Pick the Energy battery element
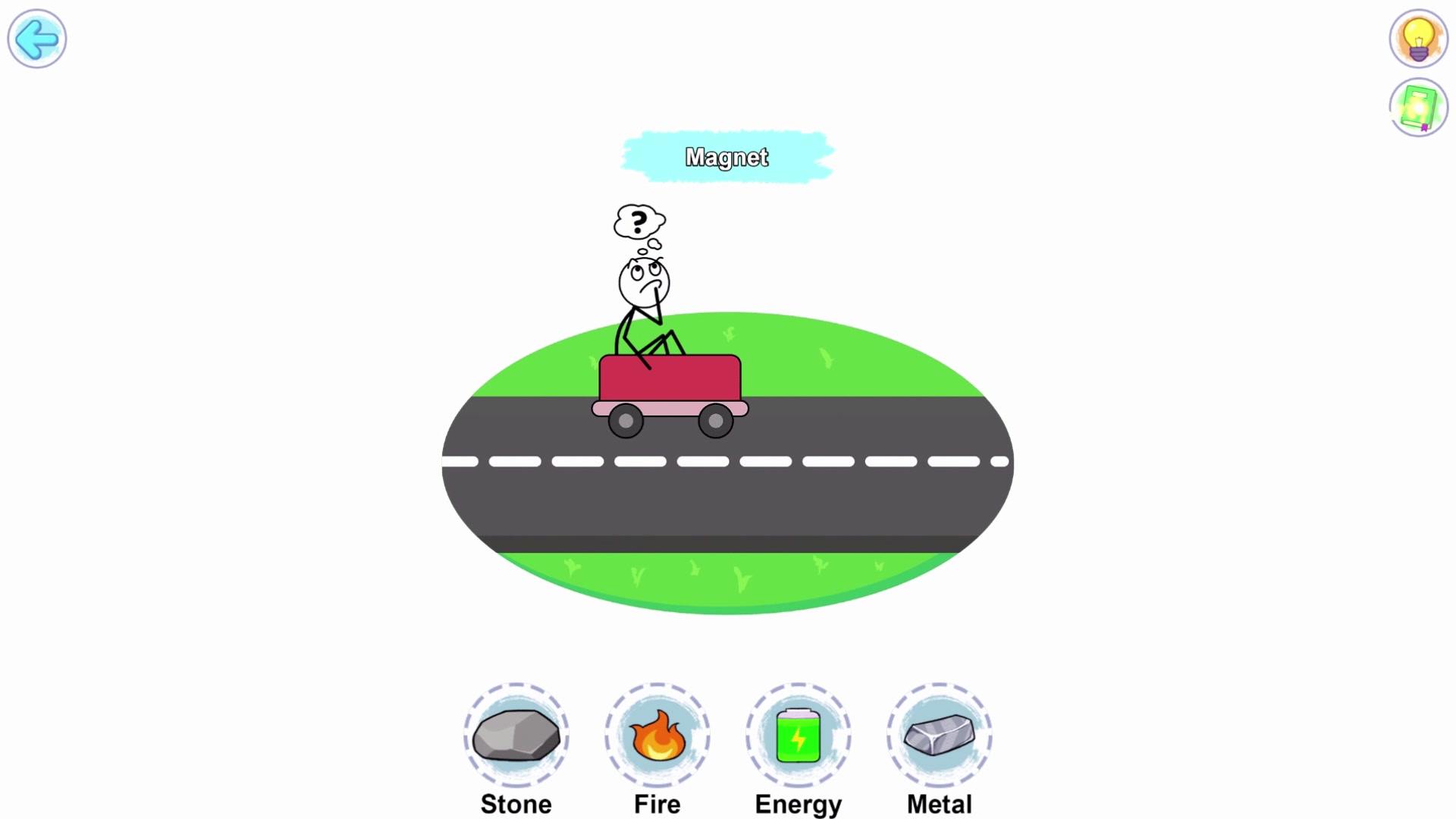Image resolution: width=1456 pixels, height=819 pixels. click(799, 735)
